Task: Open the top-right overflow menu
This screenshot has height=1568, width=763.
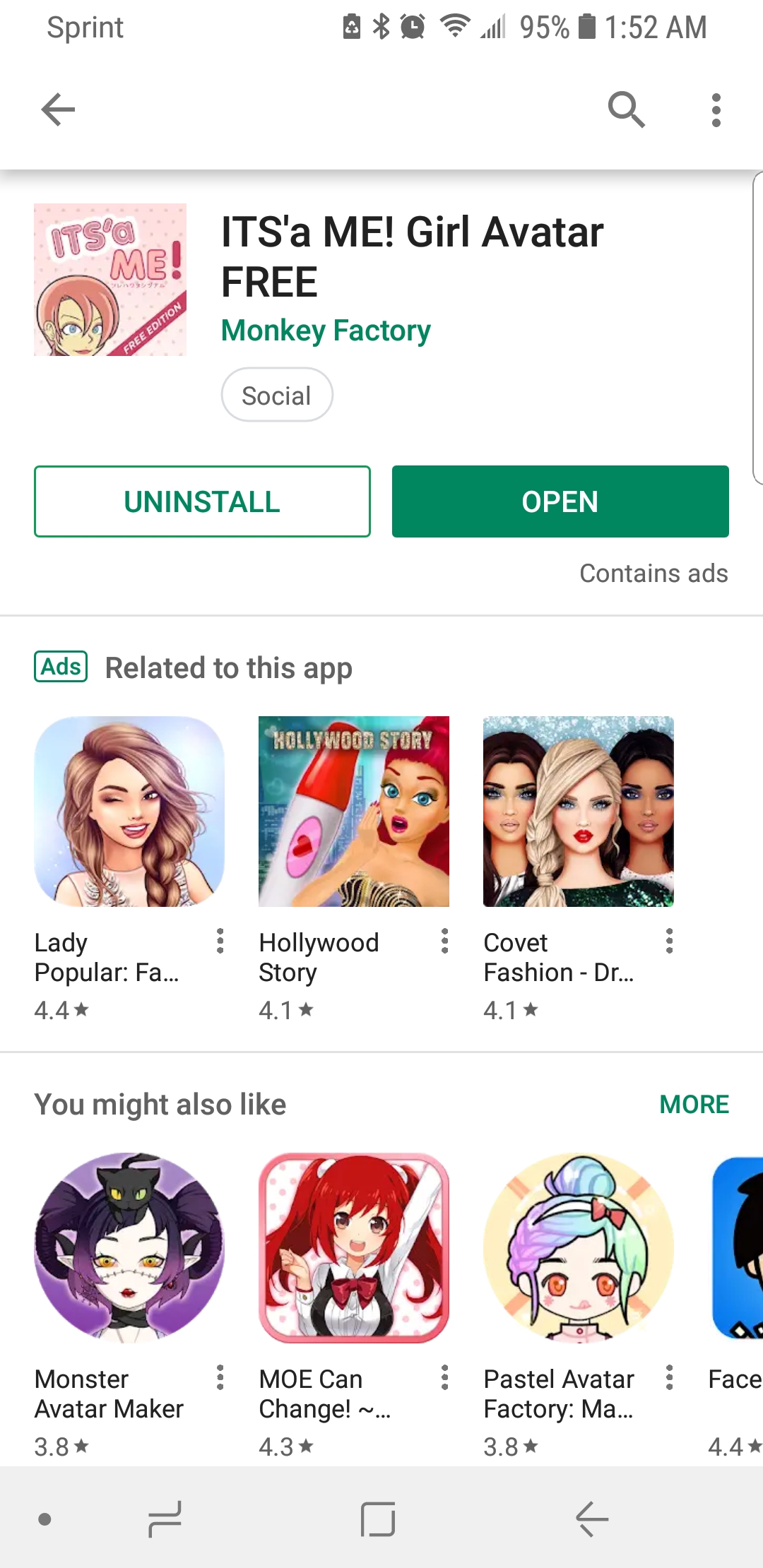Action: click(x=716, y=110)
